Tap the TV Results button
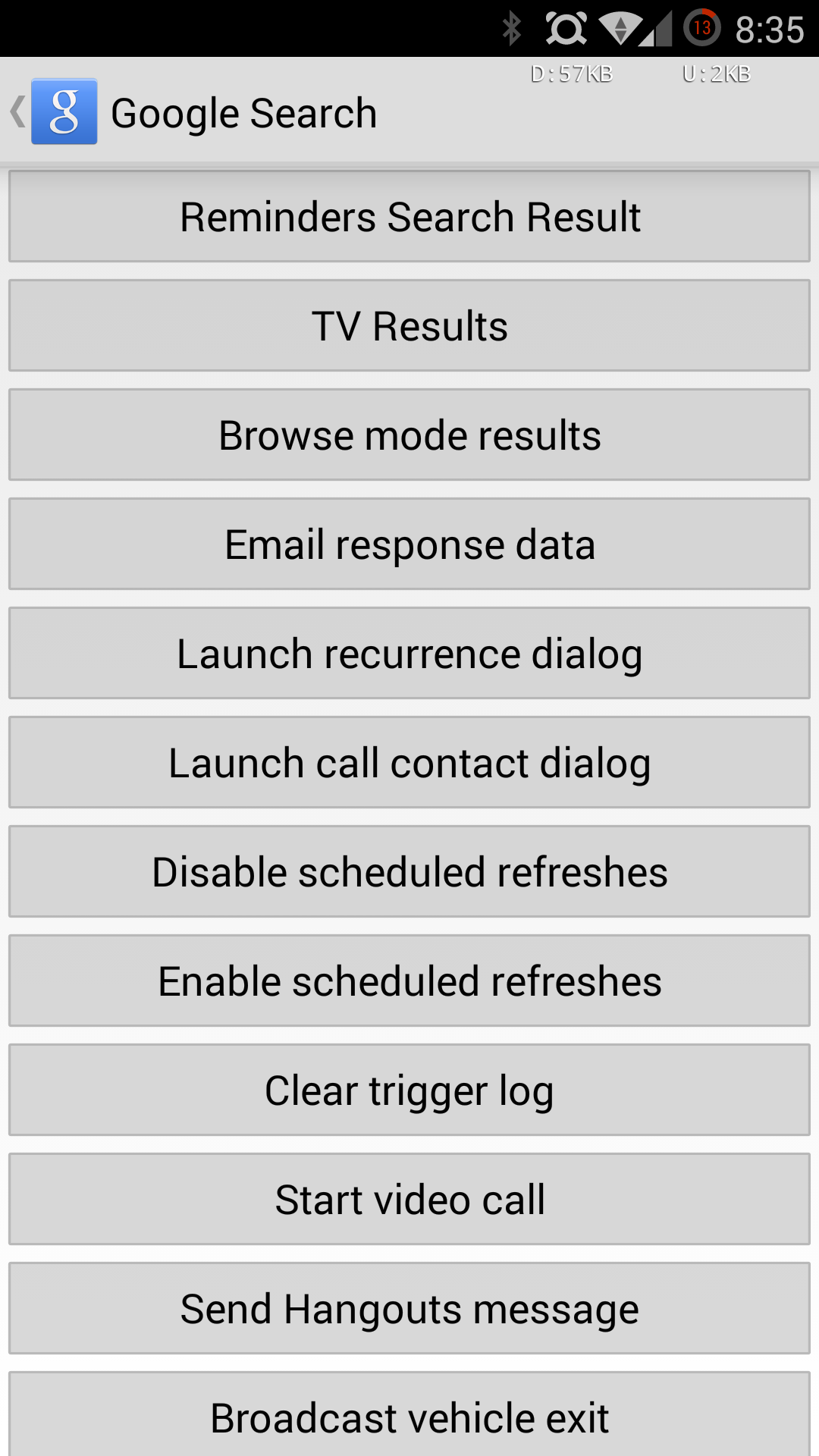Image resolution: width=819 pixels, height=1456 pixels. pos(409,326)
